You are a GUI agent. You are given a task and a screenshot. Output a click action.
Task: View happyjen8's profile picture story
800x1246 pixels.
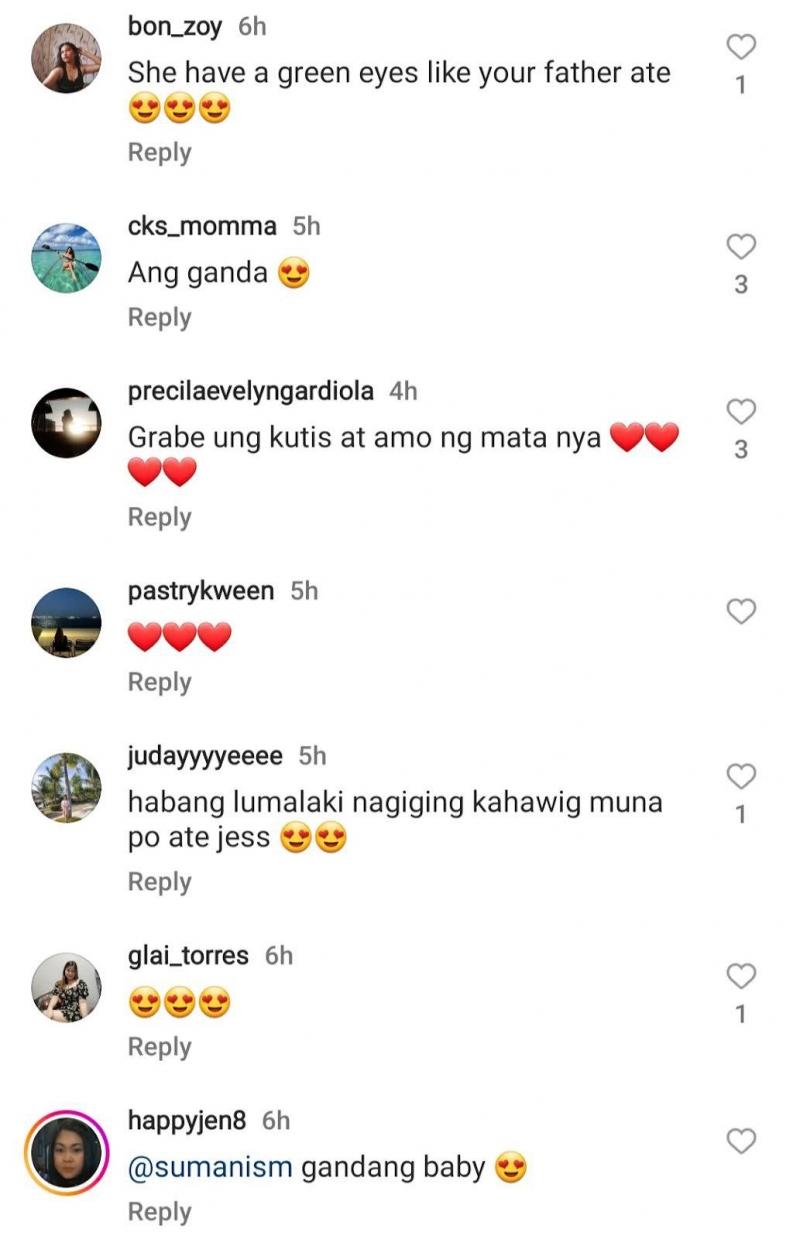pos(66,1152)
